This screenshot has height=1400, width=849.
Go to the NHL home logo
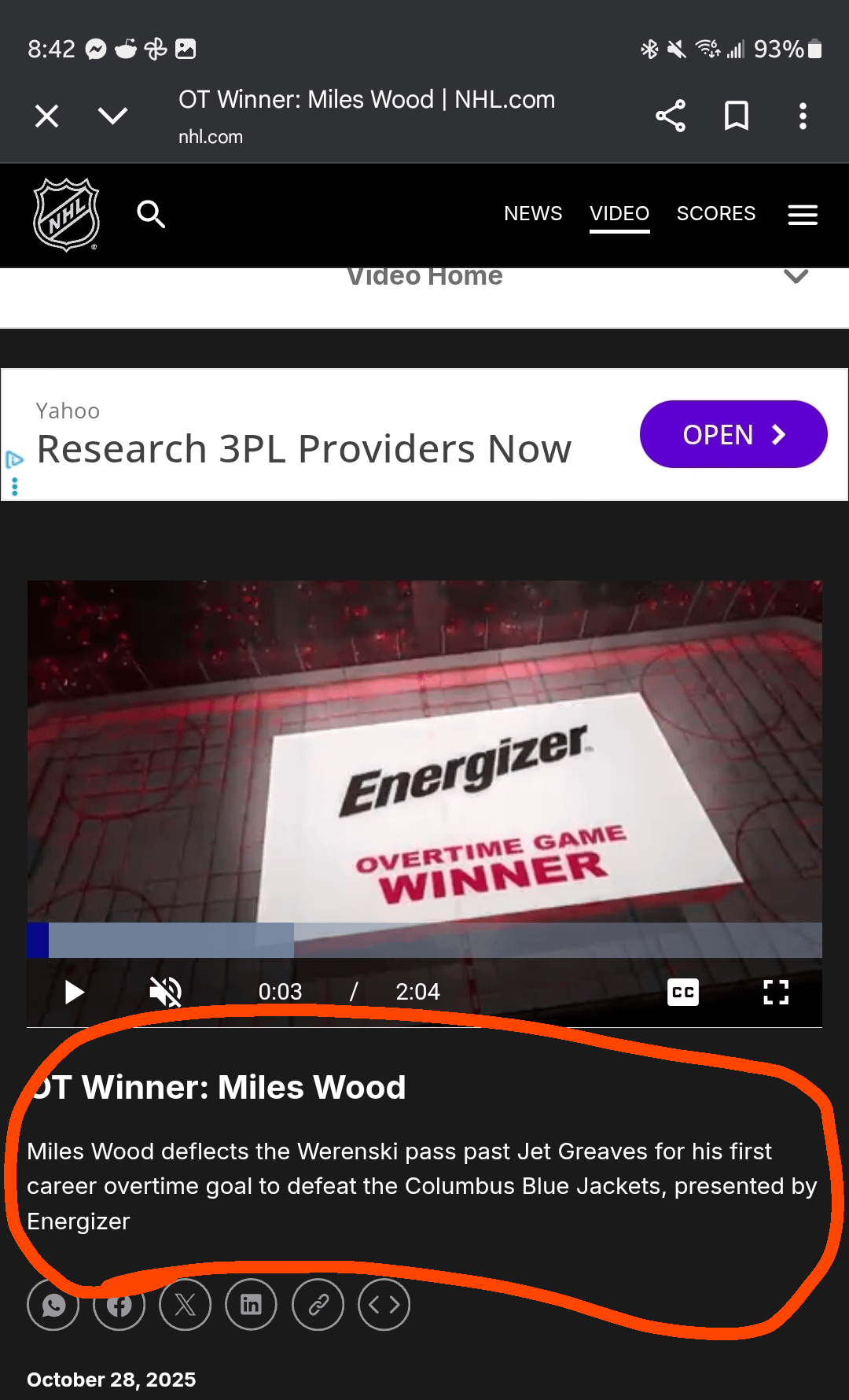(67, 214)
